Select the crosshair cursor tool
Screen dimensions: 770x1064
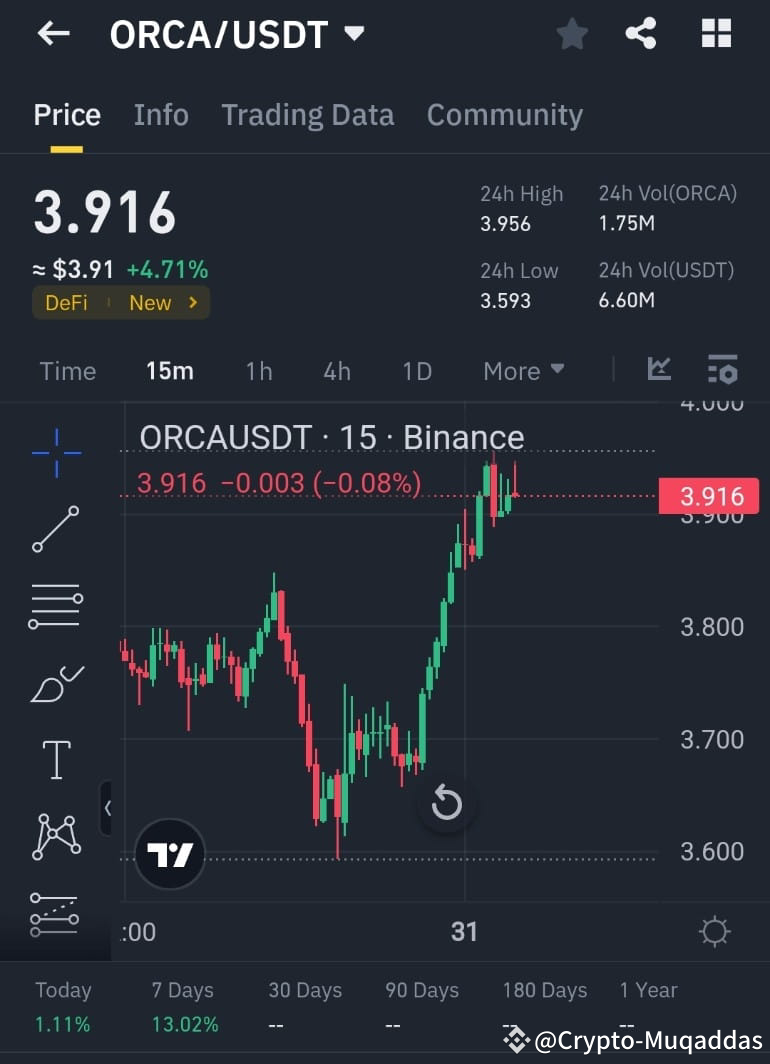[x=56, y=451]
